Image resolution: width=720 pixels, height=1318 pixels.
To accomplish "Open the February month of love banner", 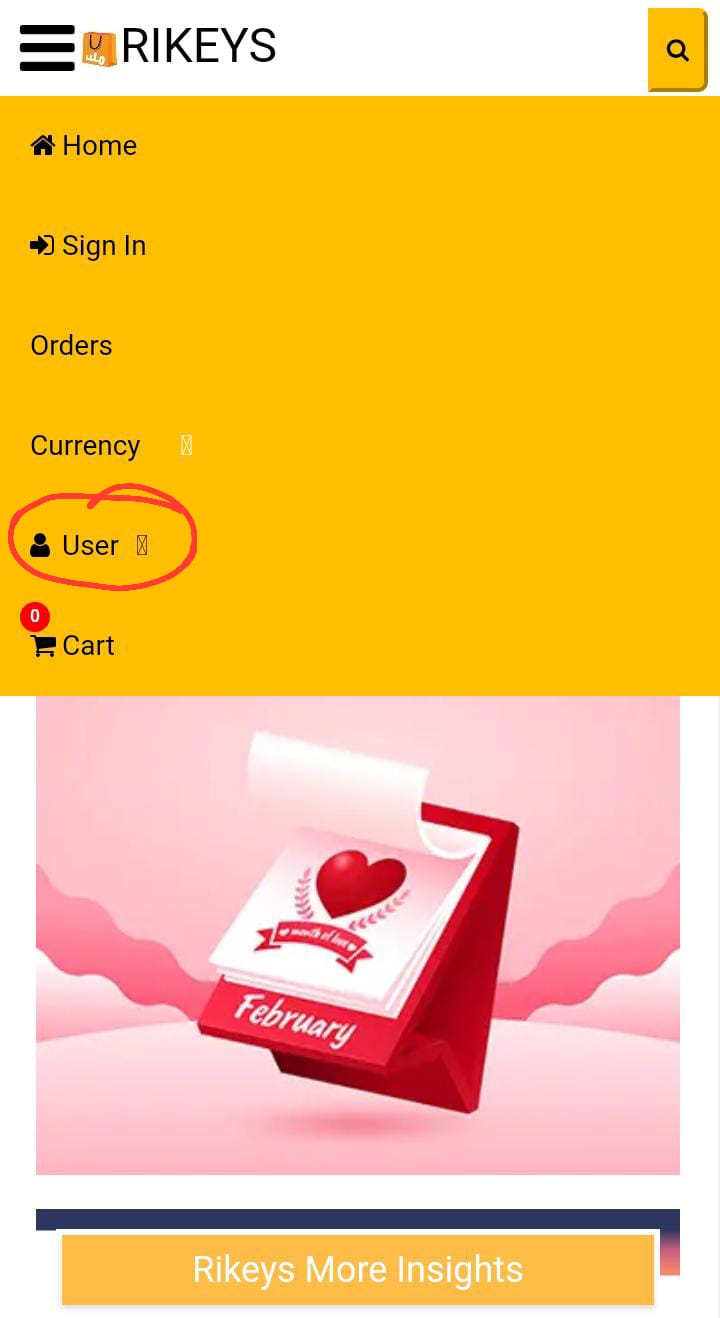I will point(357,935).
